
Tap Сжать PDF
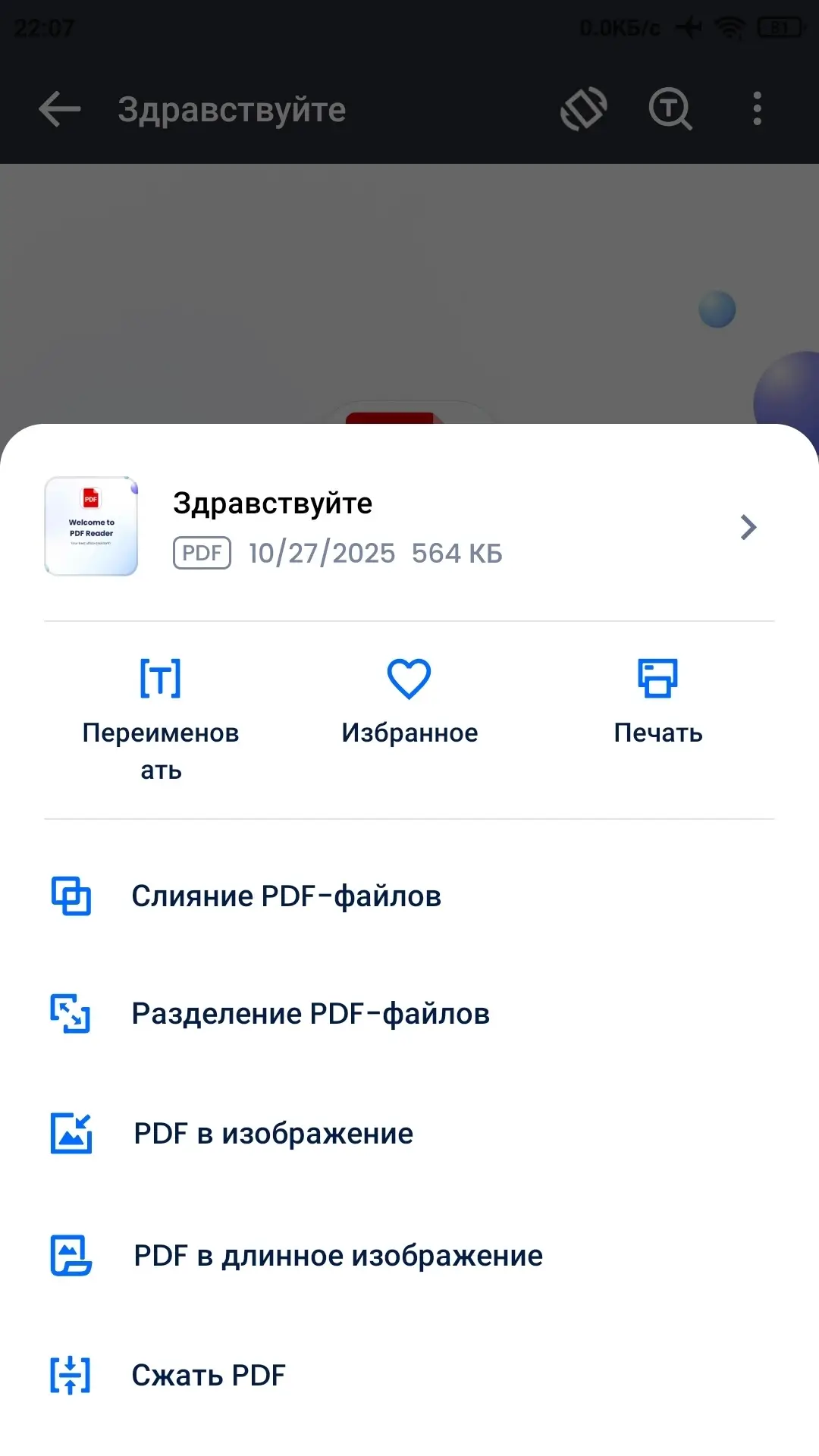pos(209,1375)
